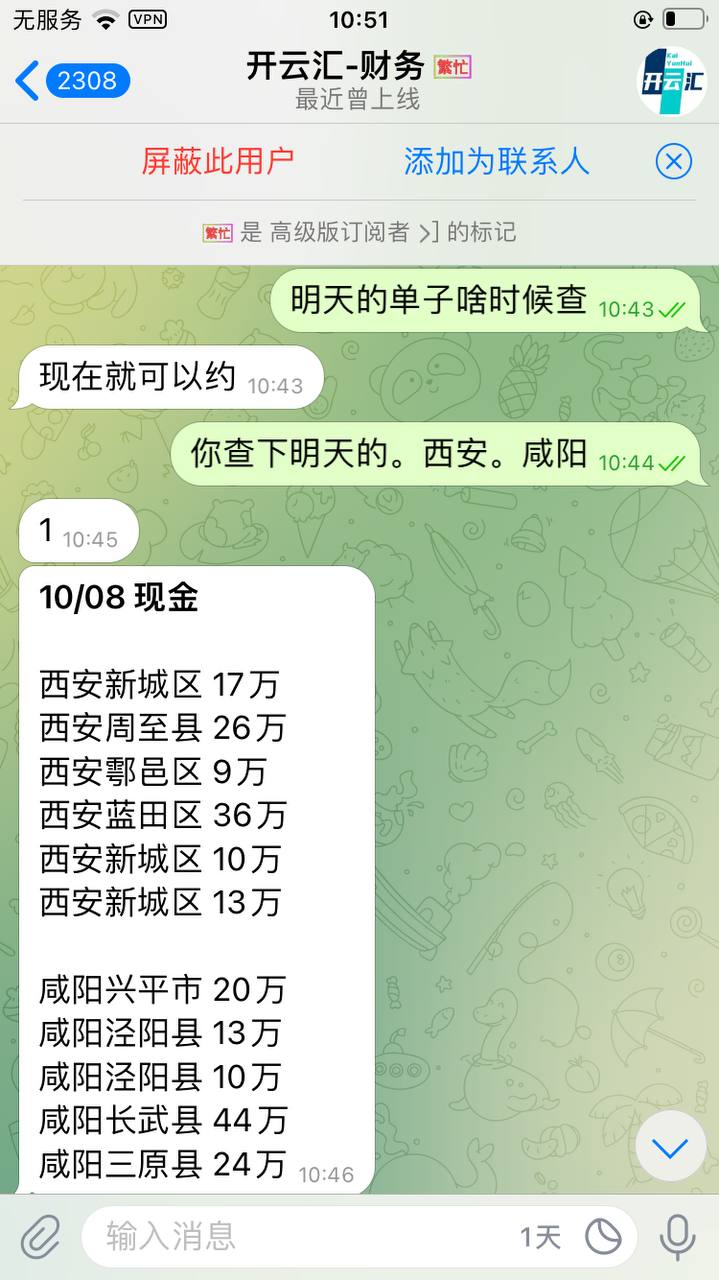Focus the 输入消息 message field
Screen dimensions: 719x1280
click(x=300, y=1237)
